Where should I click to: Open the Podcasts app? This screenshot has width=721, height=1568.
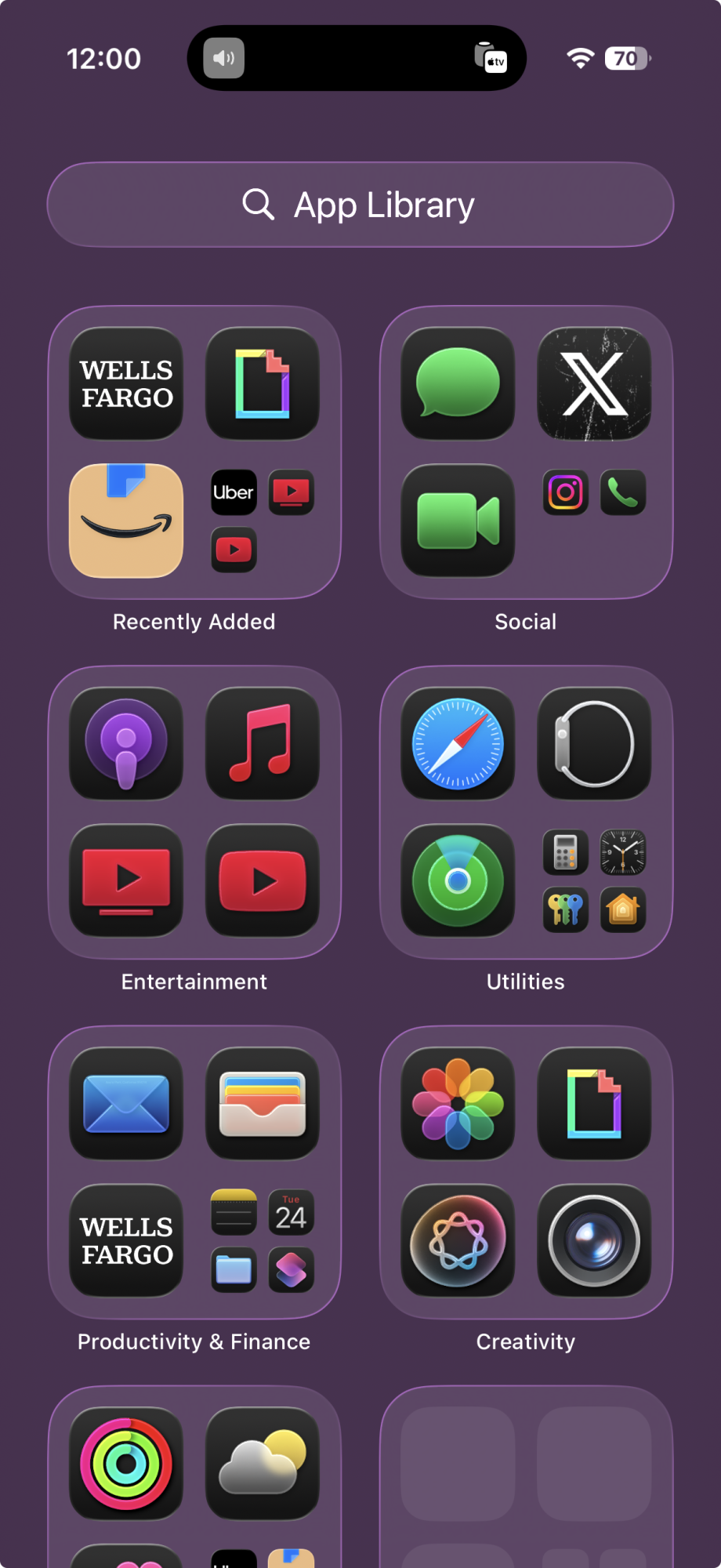pos(126,744)
